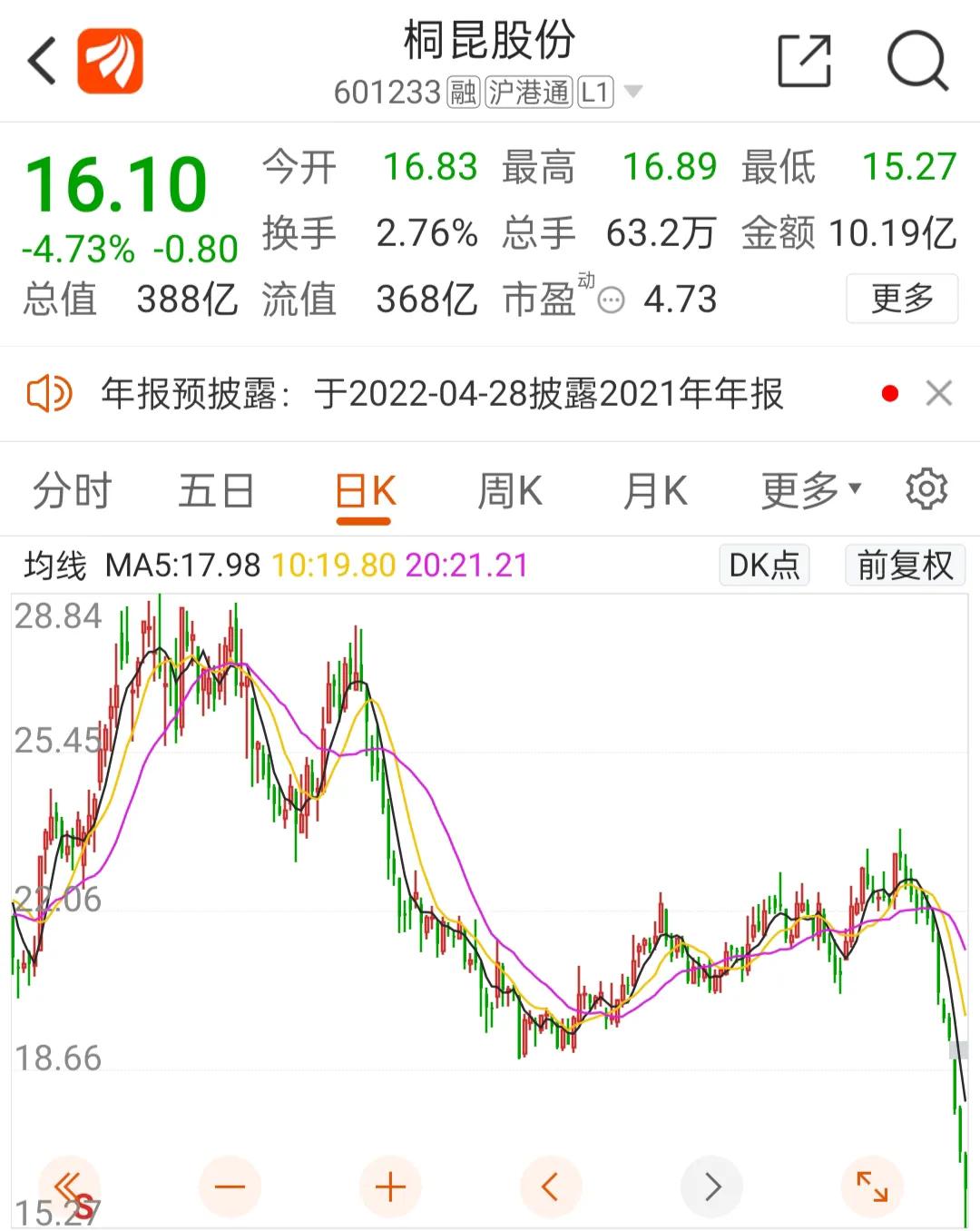
Task: Switch to the 分时 tab
Action: click(72, 490)
